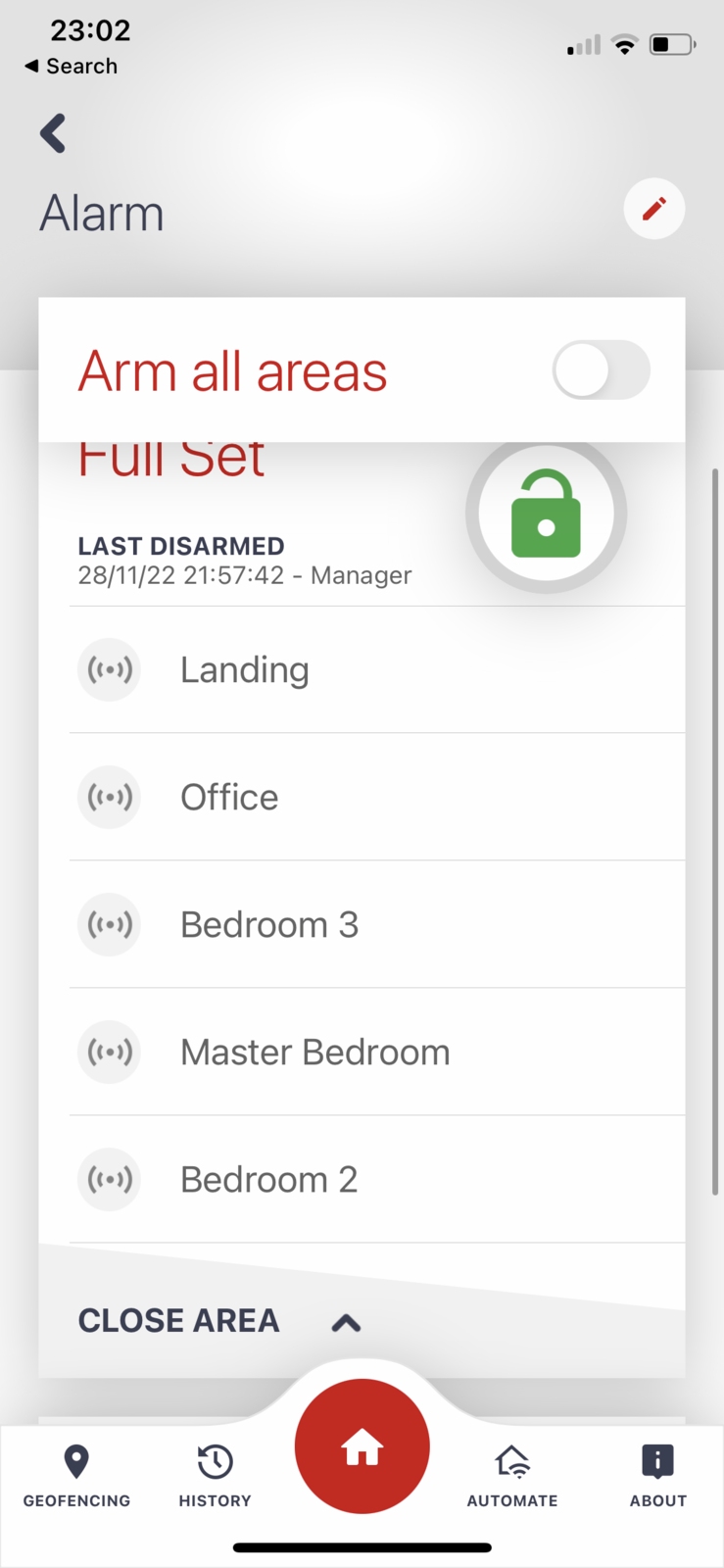Select the Bedroom 3 zone
The image size is (724, 1568).
tap(376, 925)
